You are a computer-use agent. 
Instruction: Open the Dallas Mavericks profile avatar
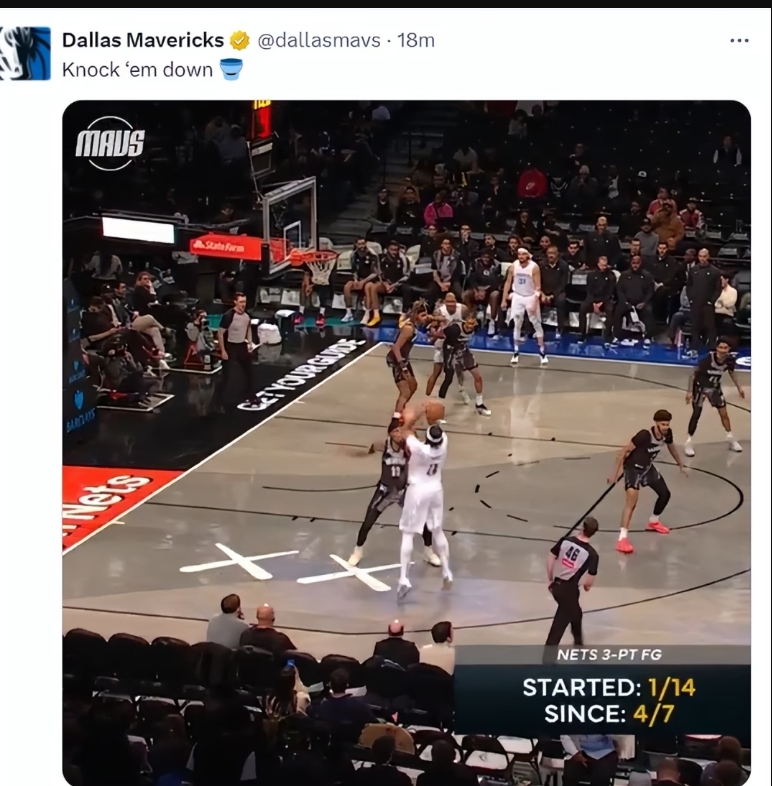pos(25,54)
